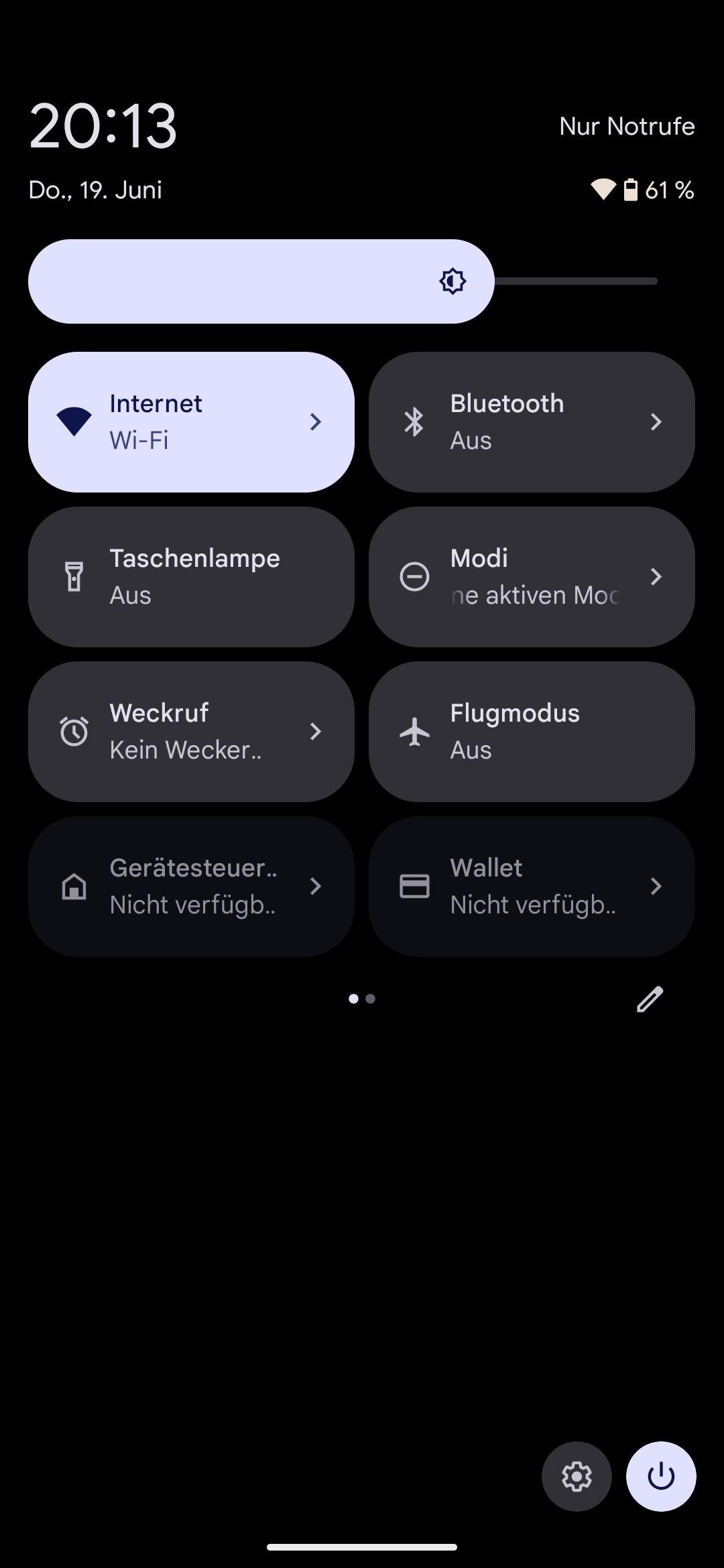The height and width of the screenshot is (1568, 724).
Task: Open the Weckruf alarm tile
Action: point(191,732)
